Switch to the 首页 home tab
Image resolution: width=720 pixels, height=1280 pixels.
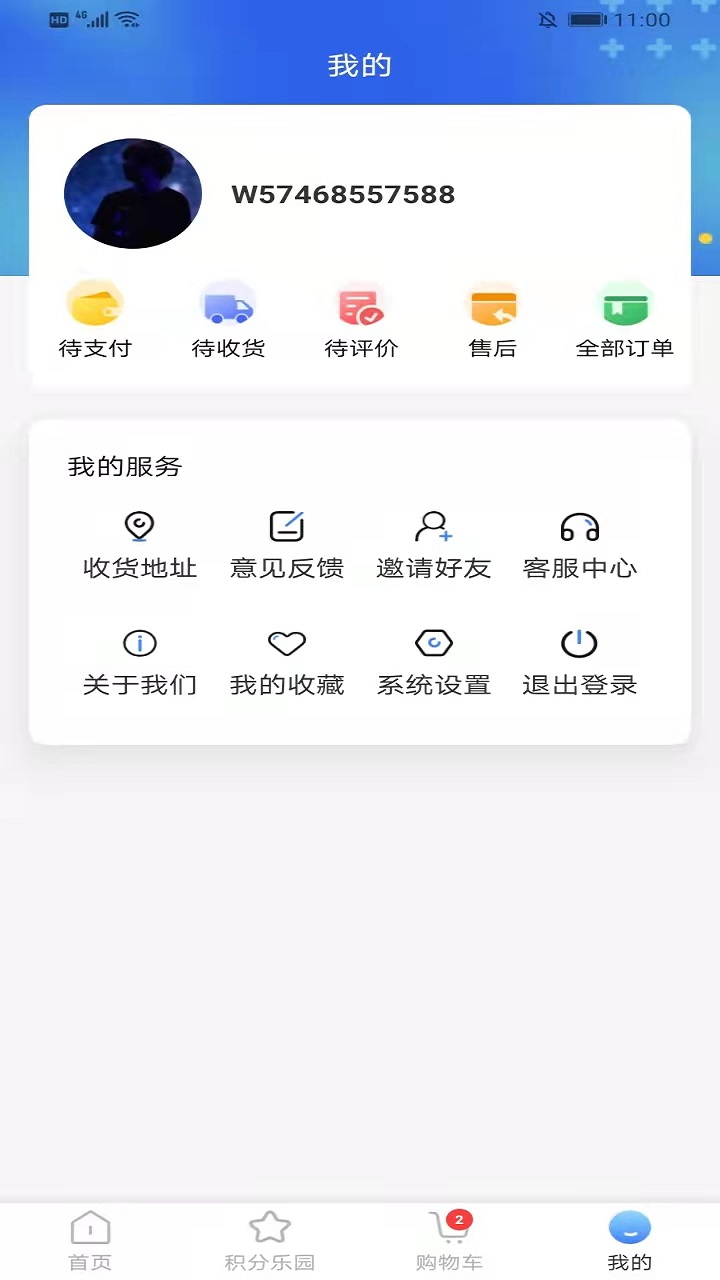(90, 1240)
